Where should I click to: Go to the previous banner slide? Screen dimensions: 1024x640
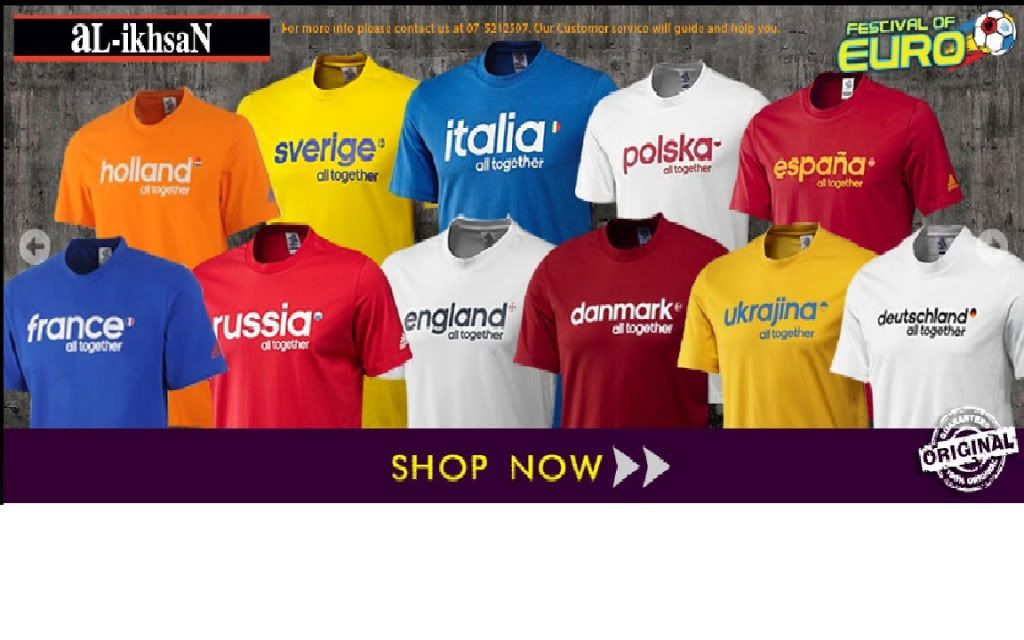coord(35,245)
